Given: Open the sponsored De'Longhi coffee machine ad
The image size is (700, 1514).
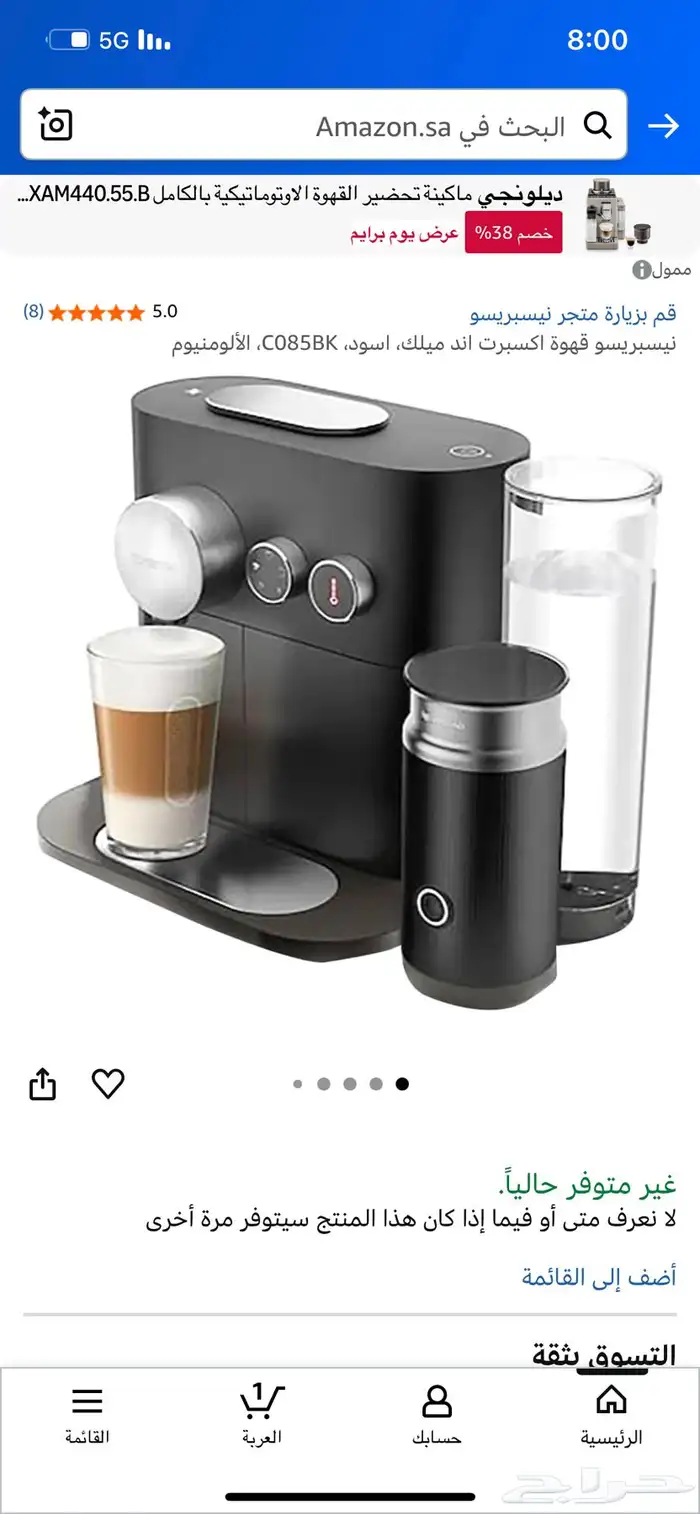Looking at the screenshot, I should click(350, 214).
